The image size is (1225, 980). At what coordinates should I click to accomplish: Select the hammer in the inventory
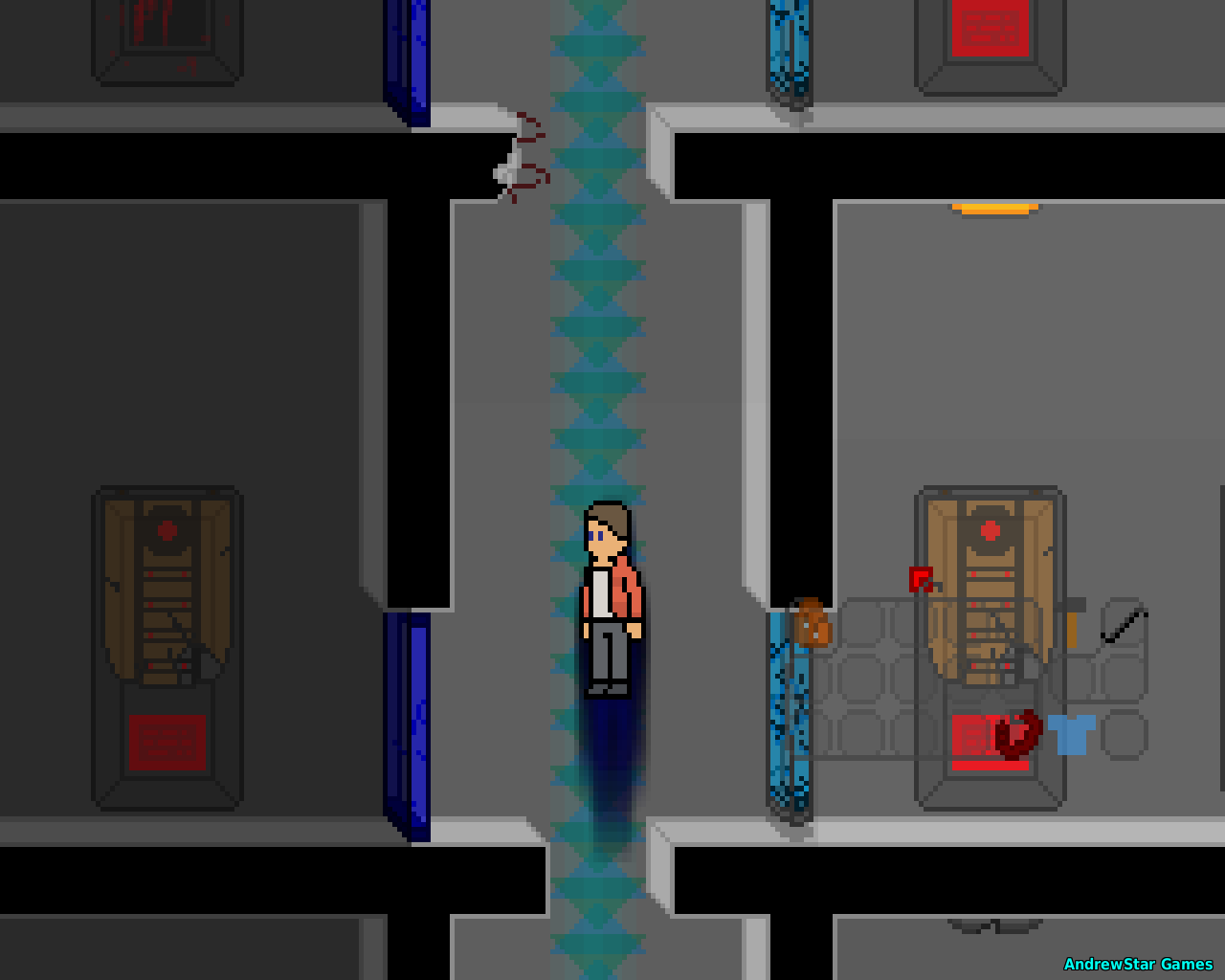click(1072, 621)
